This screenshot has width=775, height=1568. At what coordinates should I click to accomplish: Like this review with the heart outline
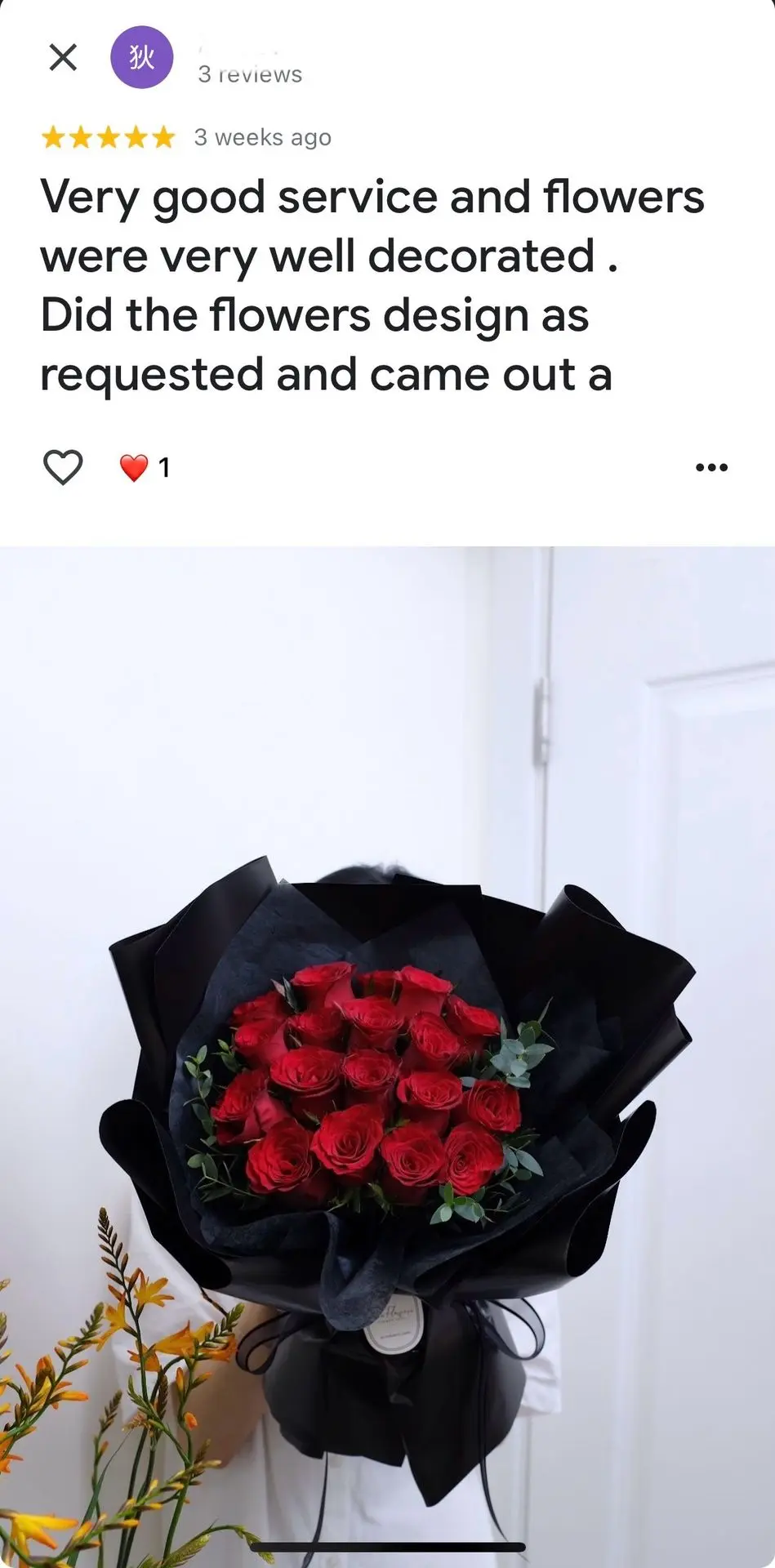(63, 467)
